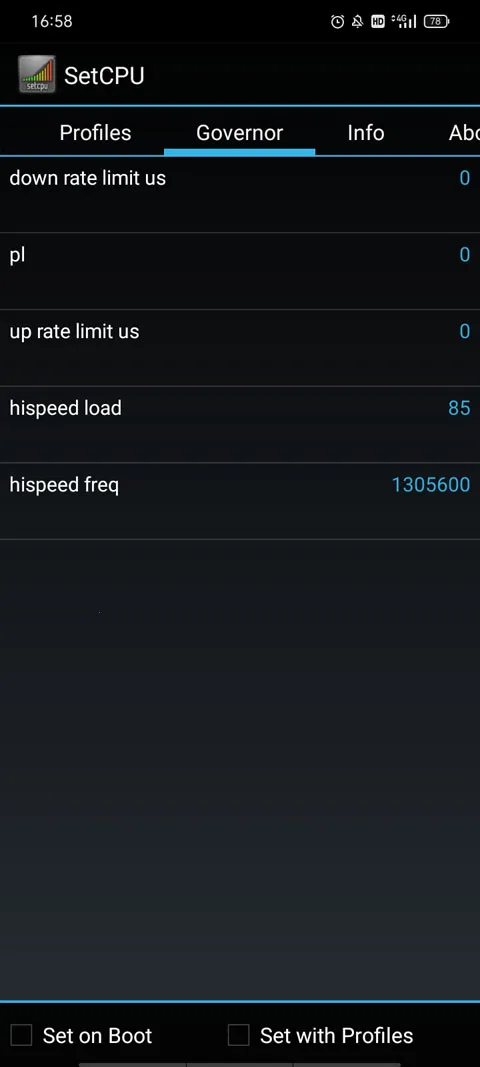Adjust the hispeed load setting
This screenshot has width=480, height=1067.
(x=240, y=425)
